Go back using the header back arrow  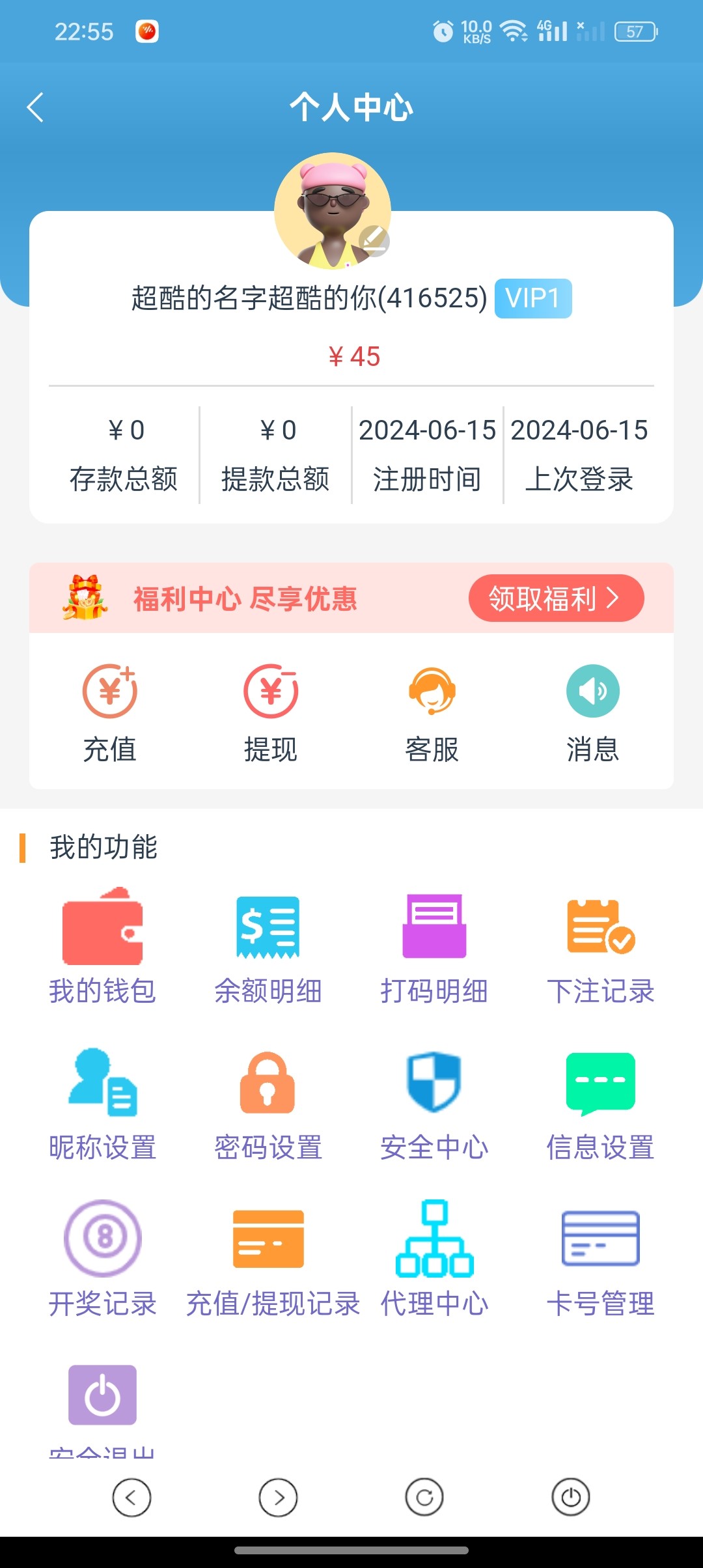(36, 107)
